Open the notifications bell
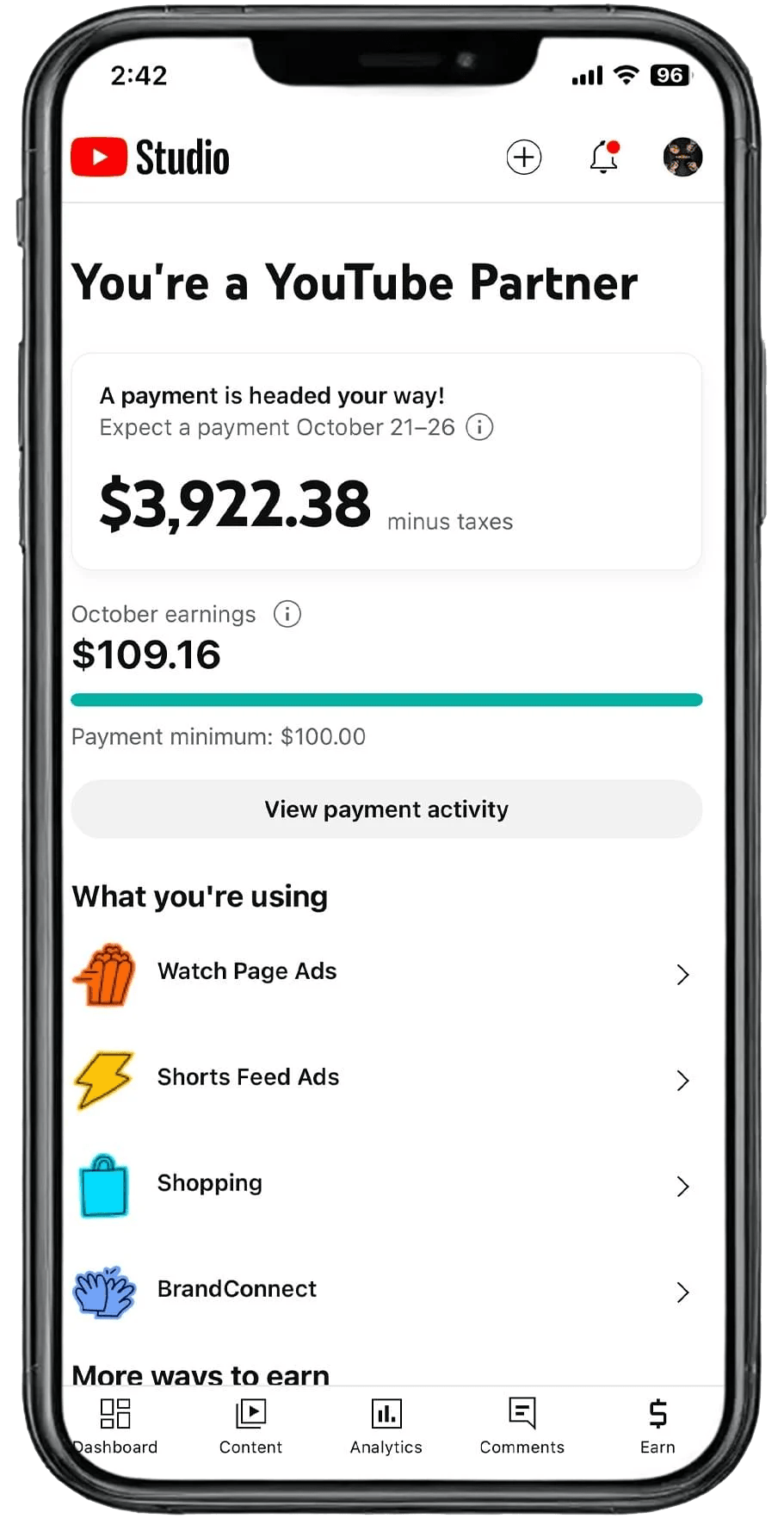This screenshot has width=784, height=1525. [x=604, y=158]
